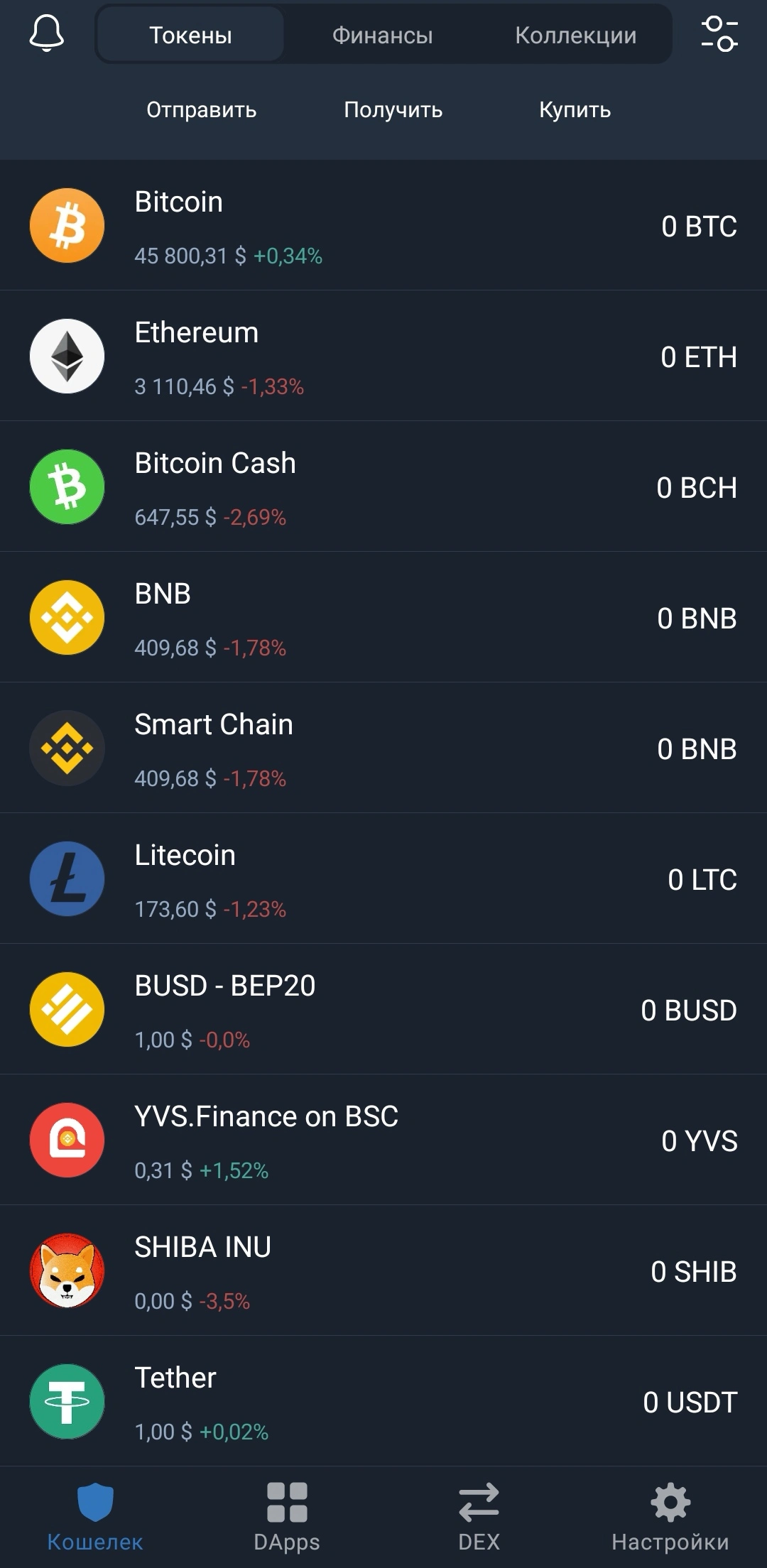Select the Токены tab

(x=190, y=35)
